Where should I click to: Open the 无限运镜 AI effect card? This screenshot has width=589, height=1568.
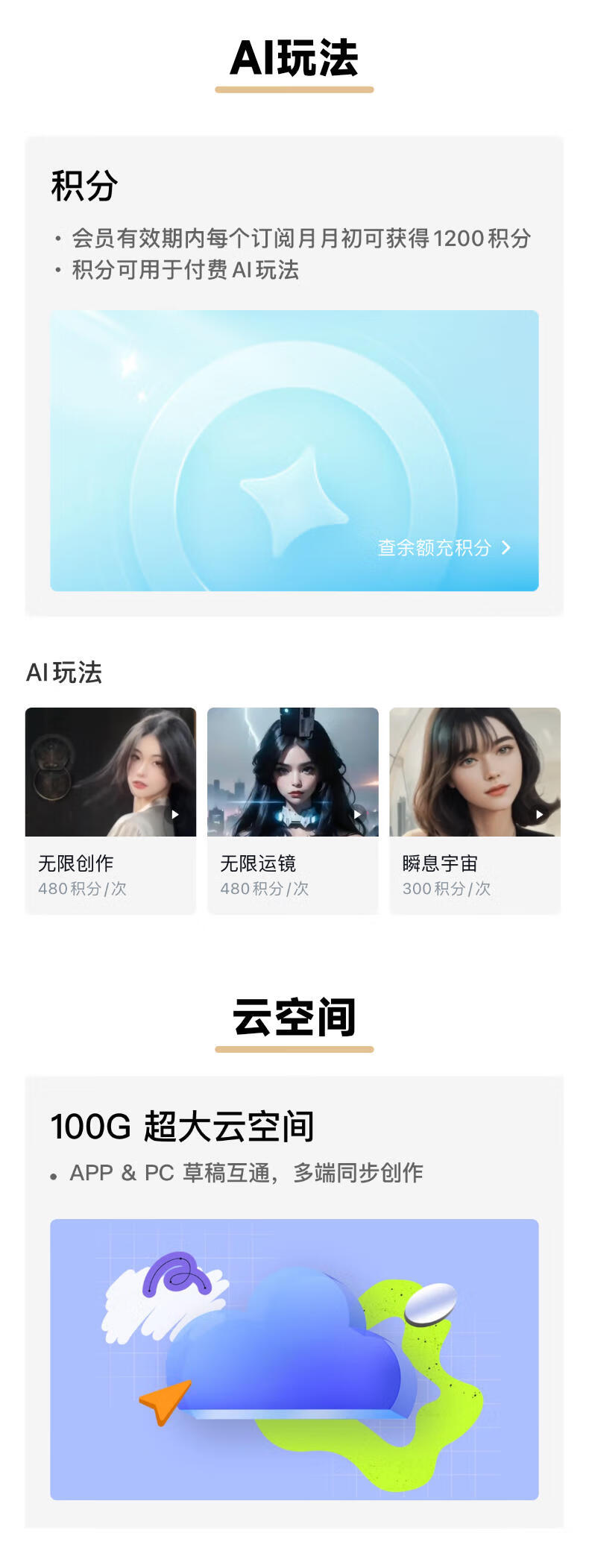(x=292, y=810)
